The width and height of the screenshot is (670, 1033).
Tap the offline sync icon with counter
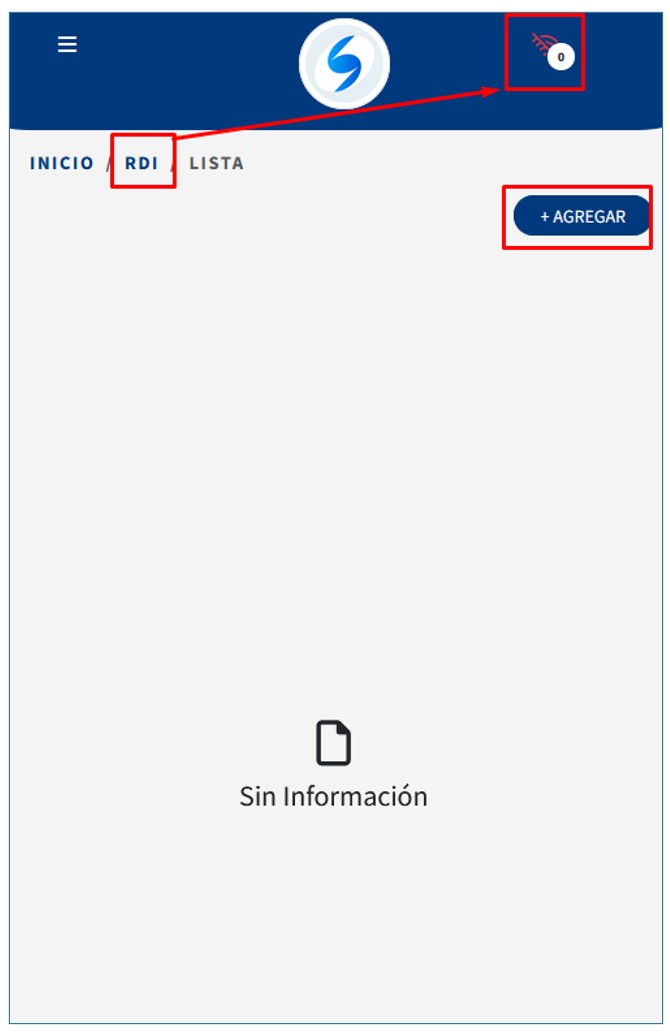tap(548, 50)
